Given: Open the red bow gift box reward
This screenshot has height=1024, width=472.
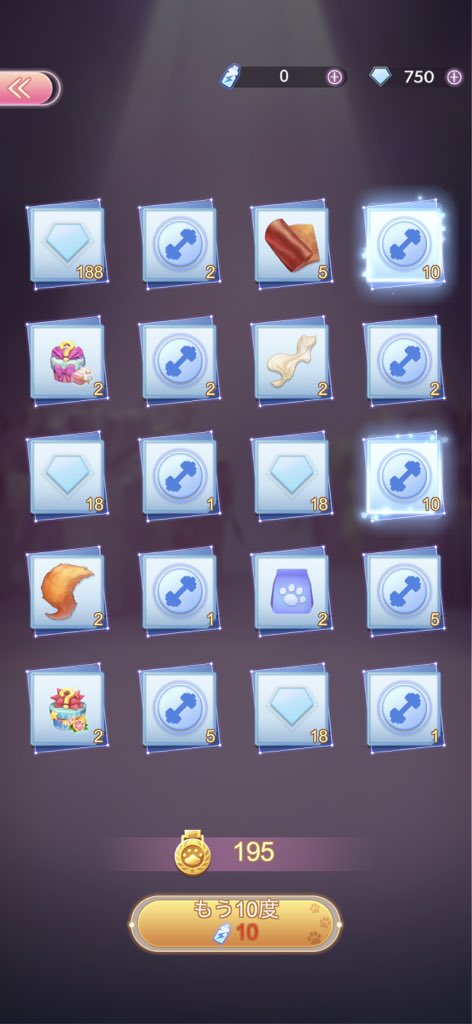Looking at the screenshot, I should pyautogui.click(x=67, y=709).
